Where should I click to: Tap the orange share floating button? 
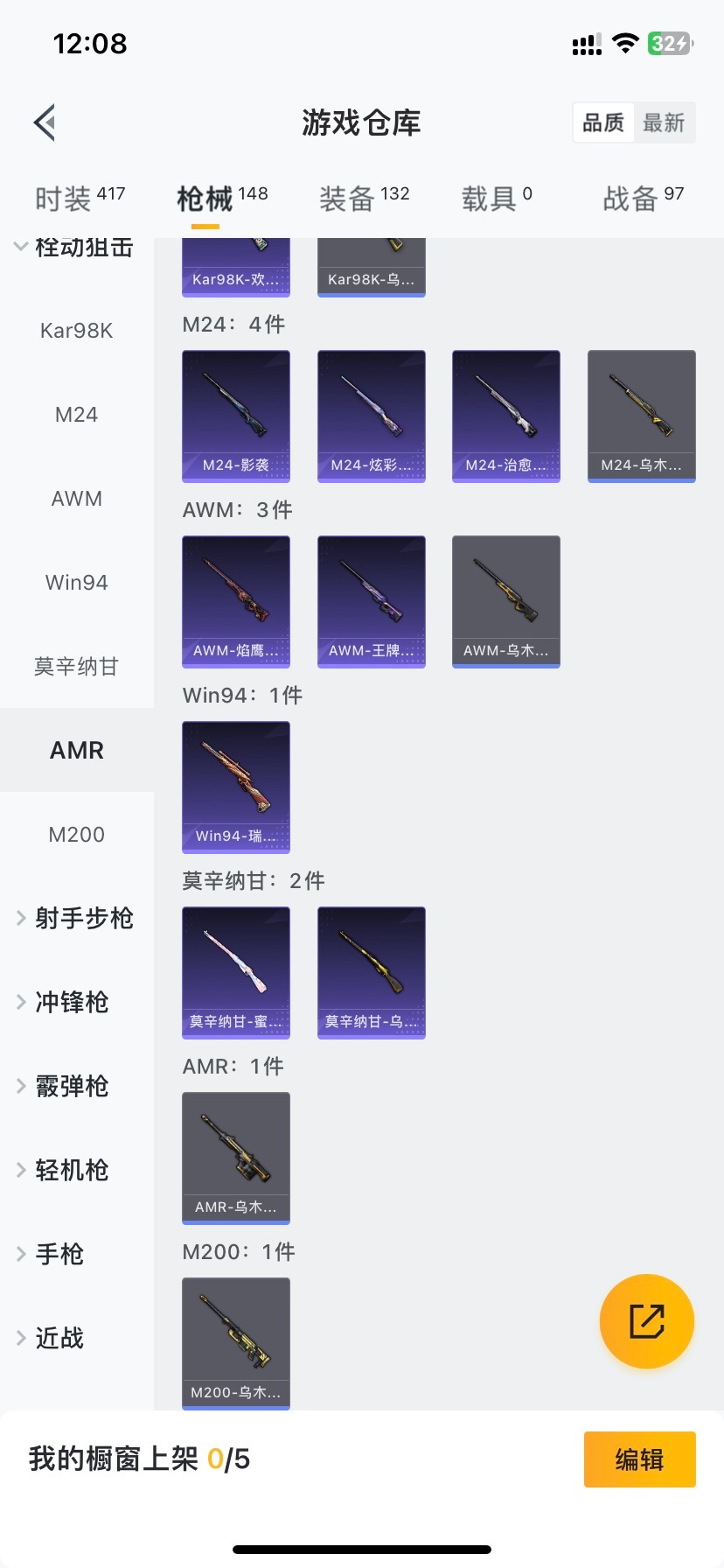coord(647,1321)
